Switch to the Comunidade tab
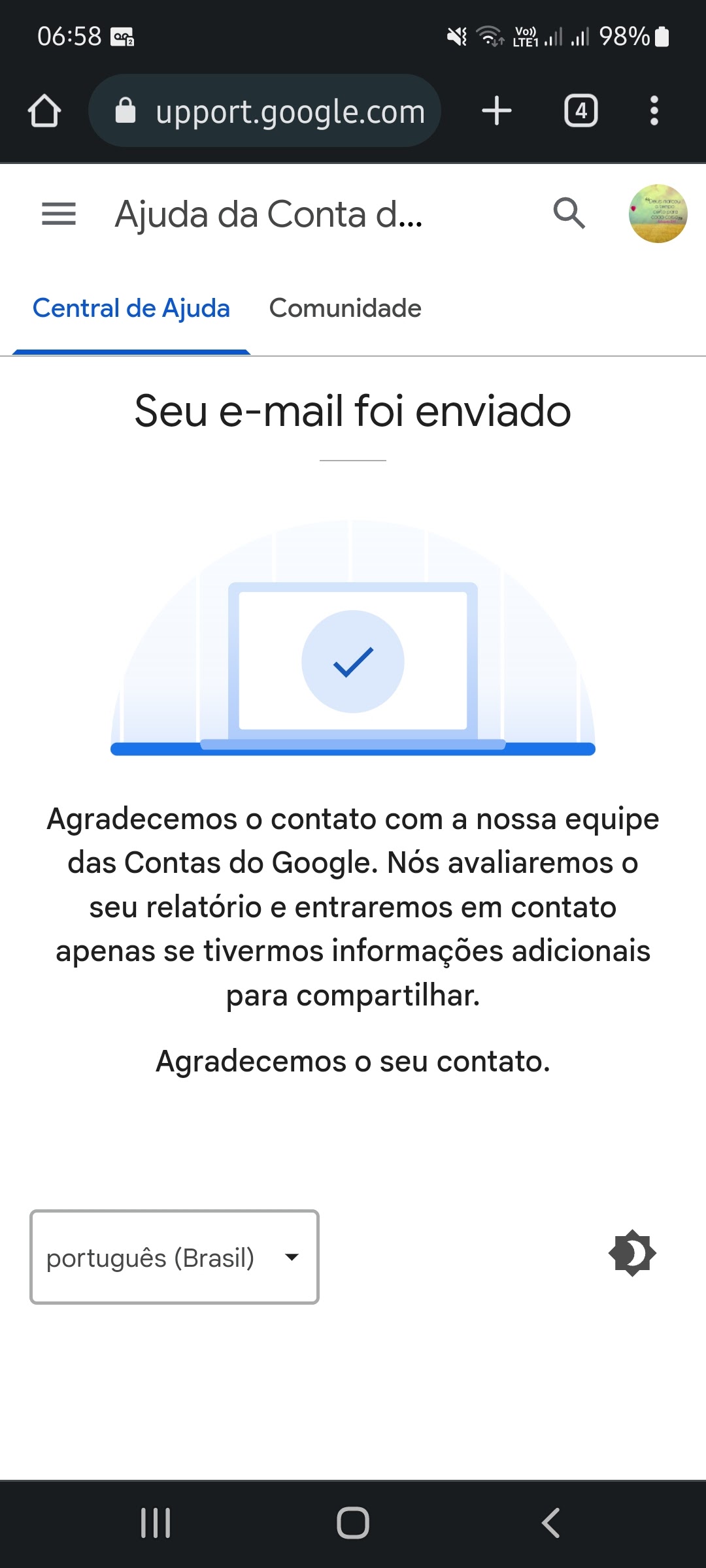706x1568 pixels. (x=345, y=308)
